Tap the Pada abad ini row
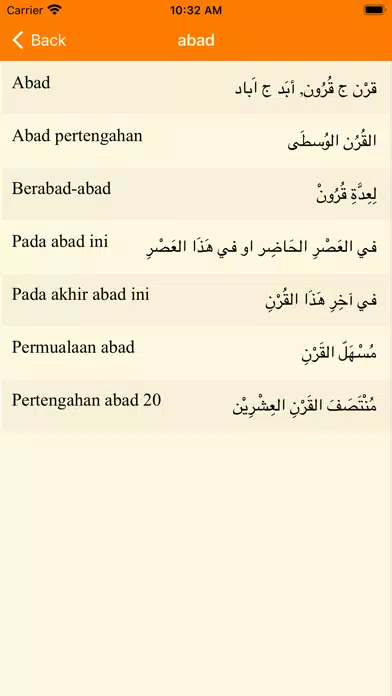392x696 pixels. click(x=196, y=247)
